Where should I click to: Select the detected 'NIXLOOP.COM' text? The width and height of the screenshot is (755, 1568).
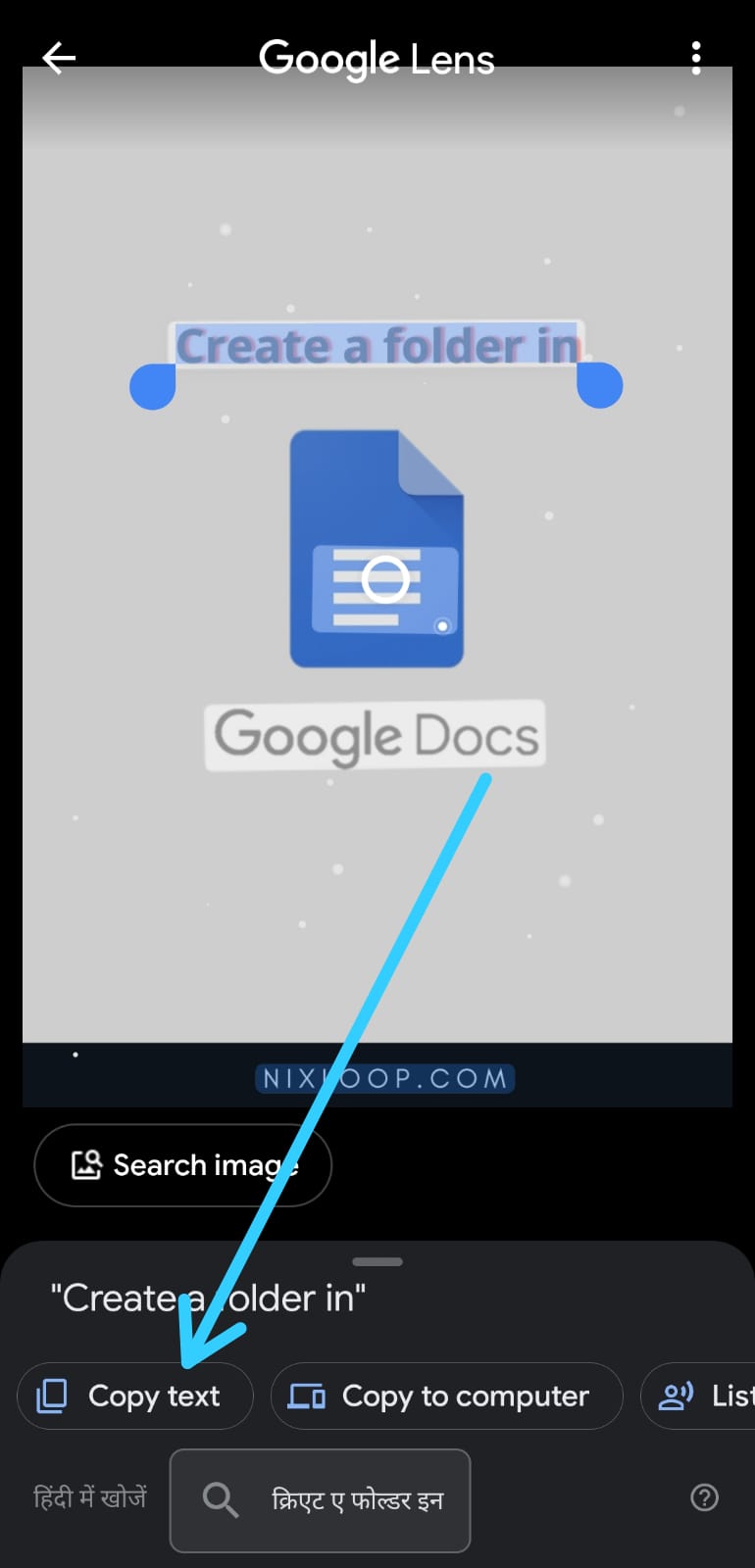click(384, 1078)
